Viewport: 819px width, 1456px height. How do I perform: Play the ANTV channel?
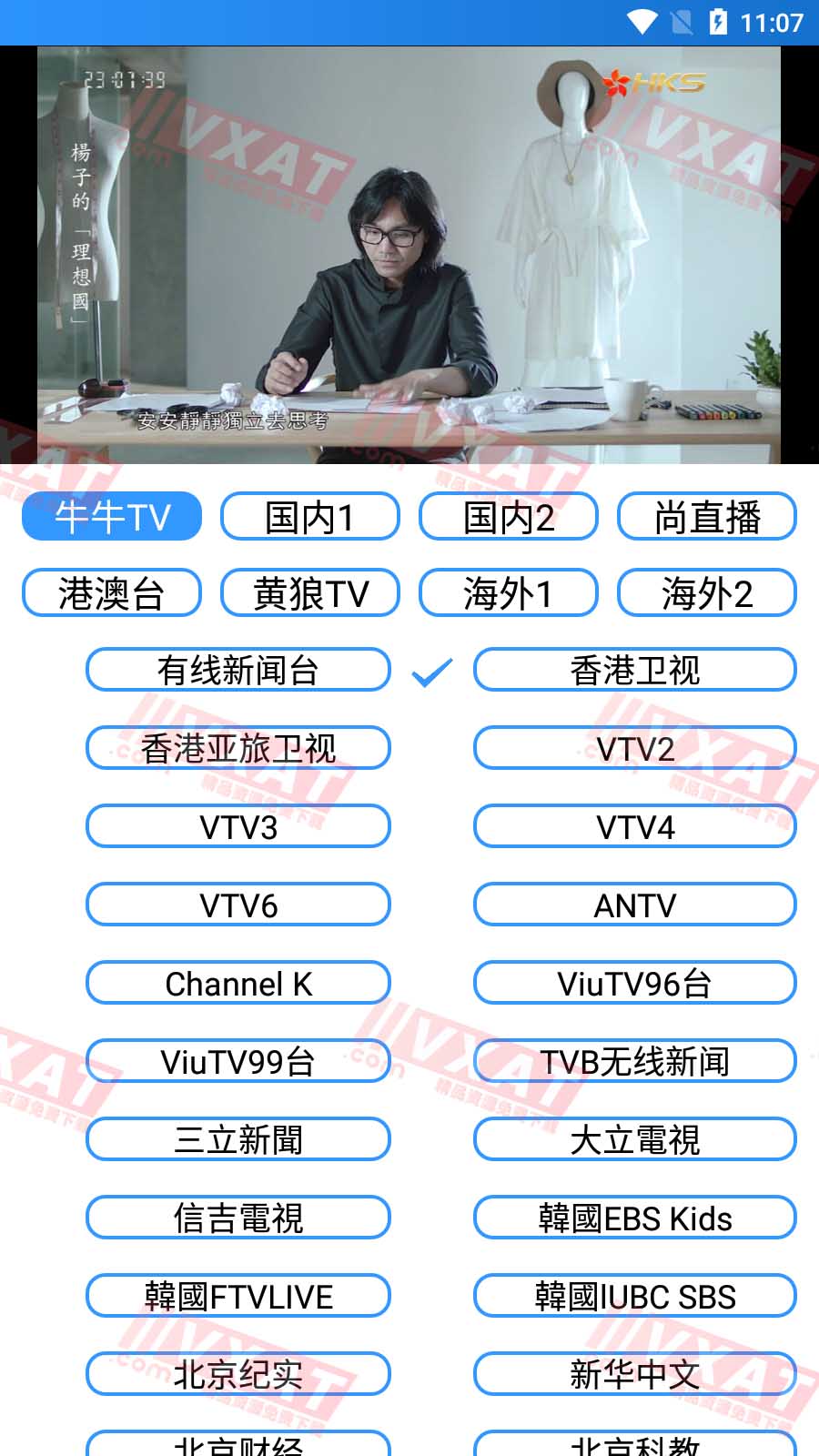pos(634,905)
